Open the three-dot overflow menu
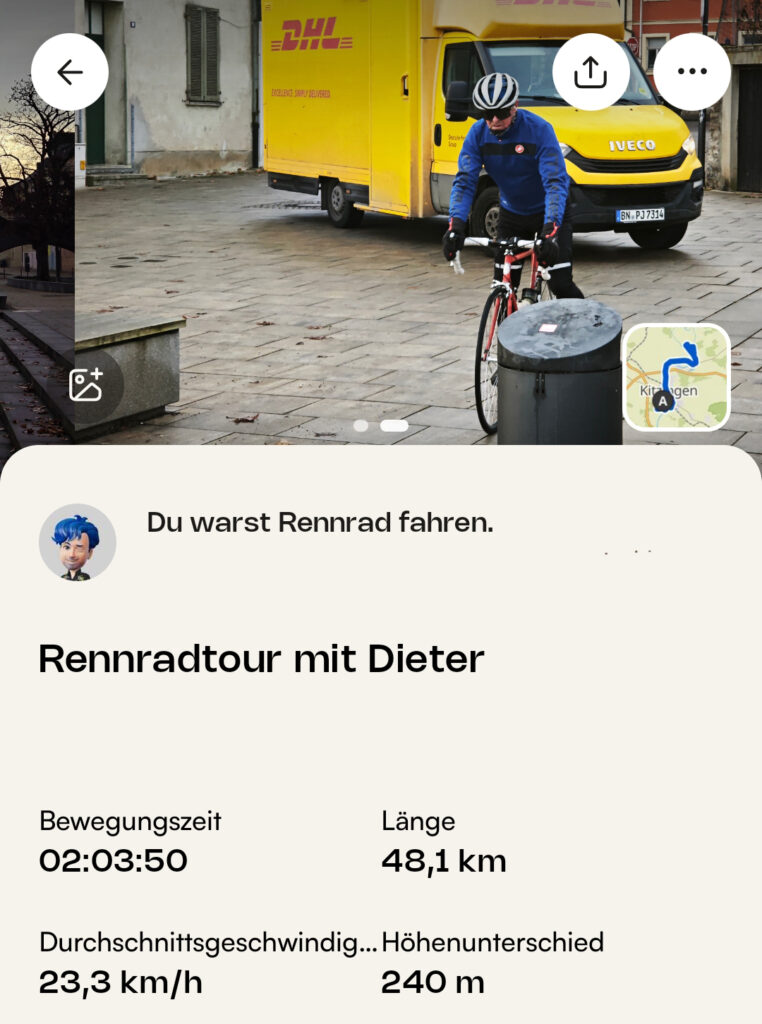This screenshot has height=1024, width=762. point(692,72)
